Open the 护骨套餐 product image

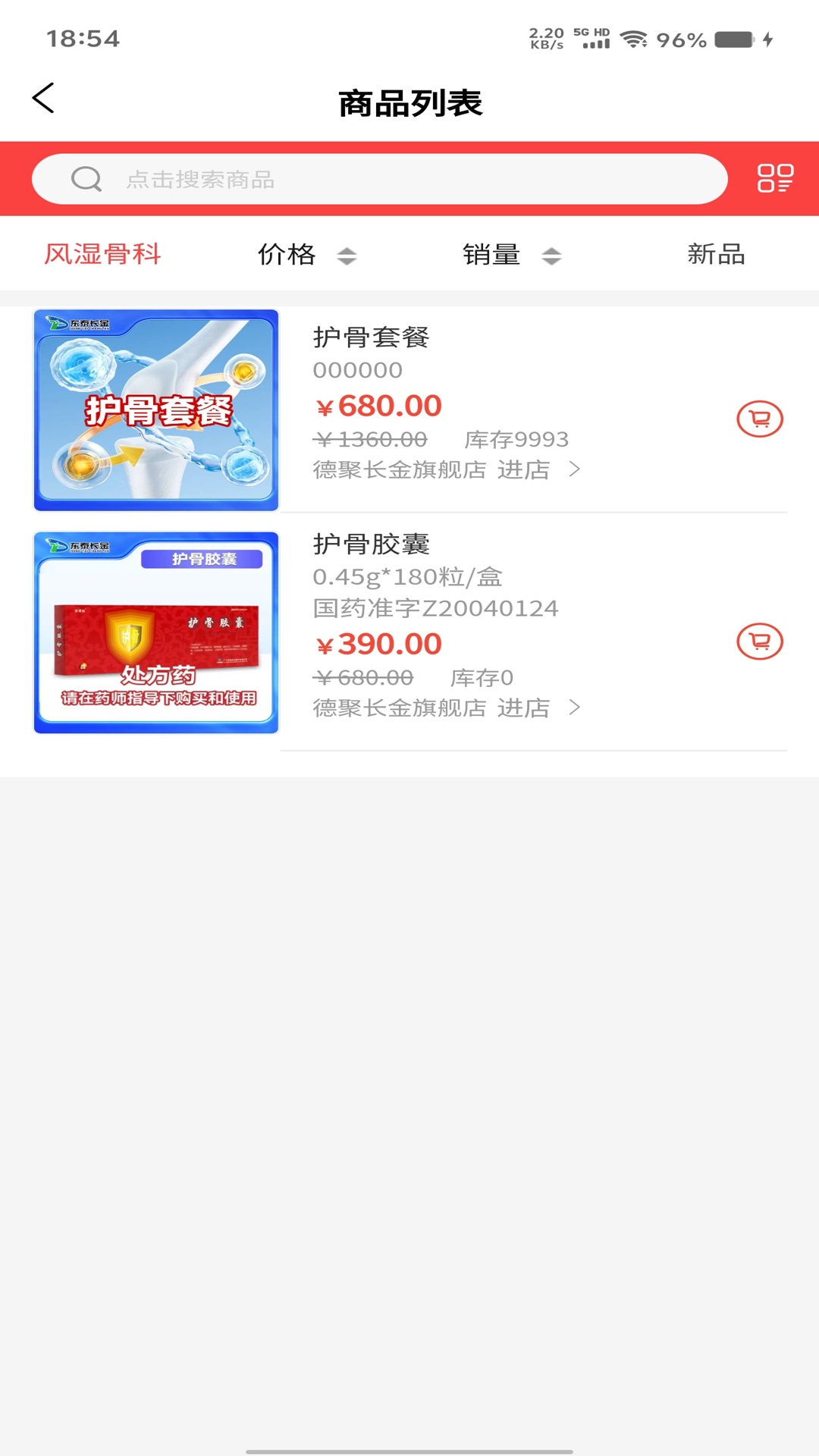(x=156, y=409)
